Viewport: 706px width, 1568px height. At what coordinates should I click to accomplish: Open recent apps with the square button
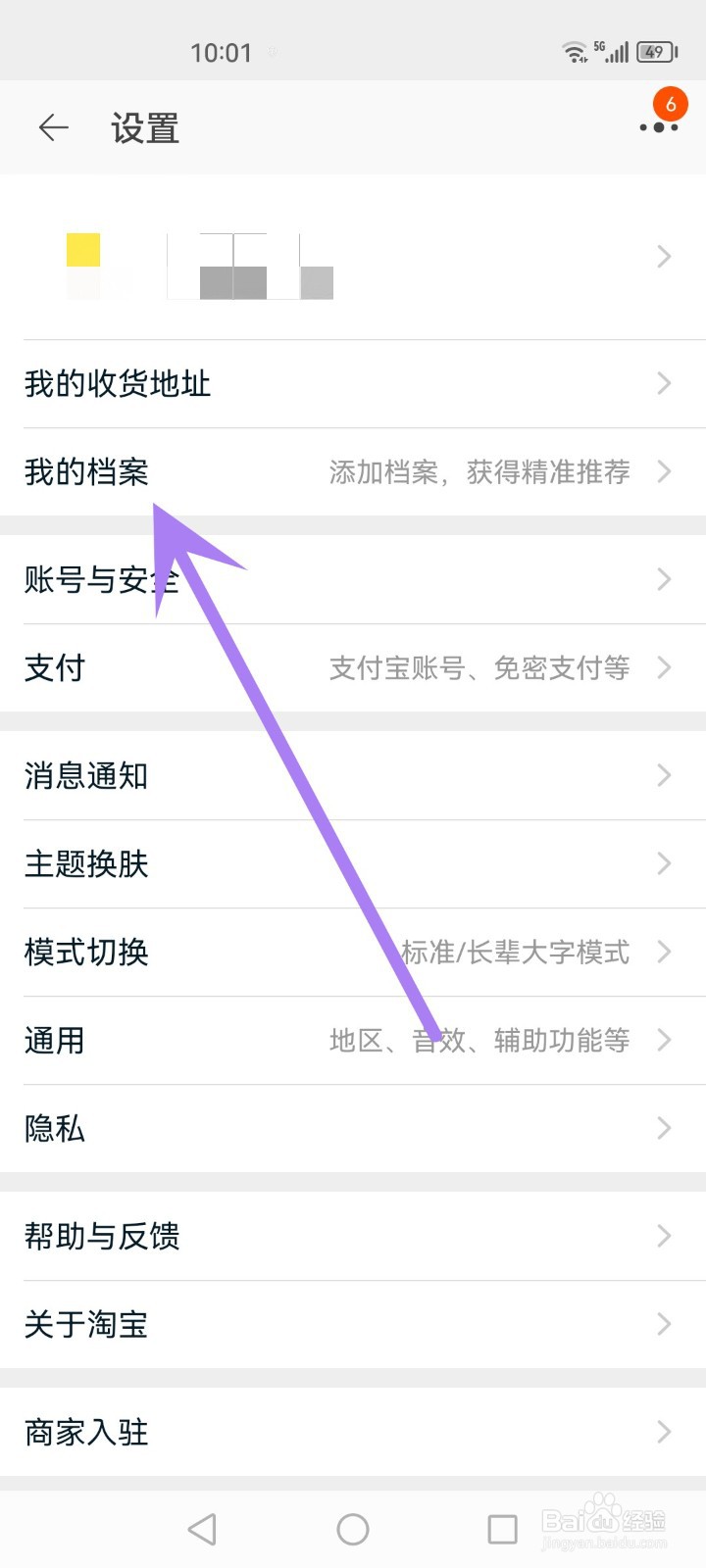pos(502,1527)
